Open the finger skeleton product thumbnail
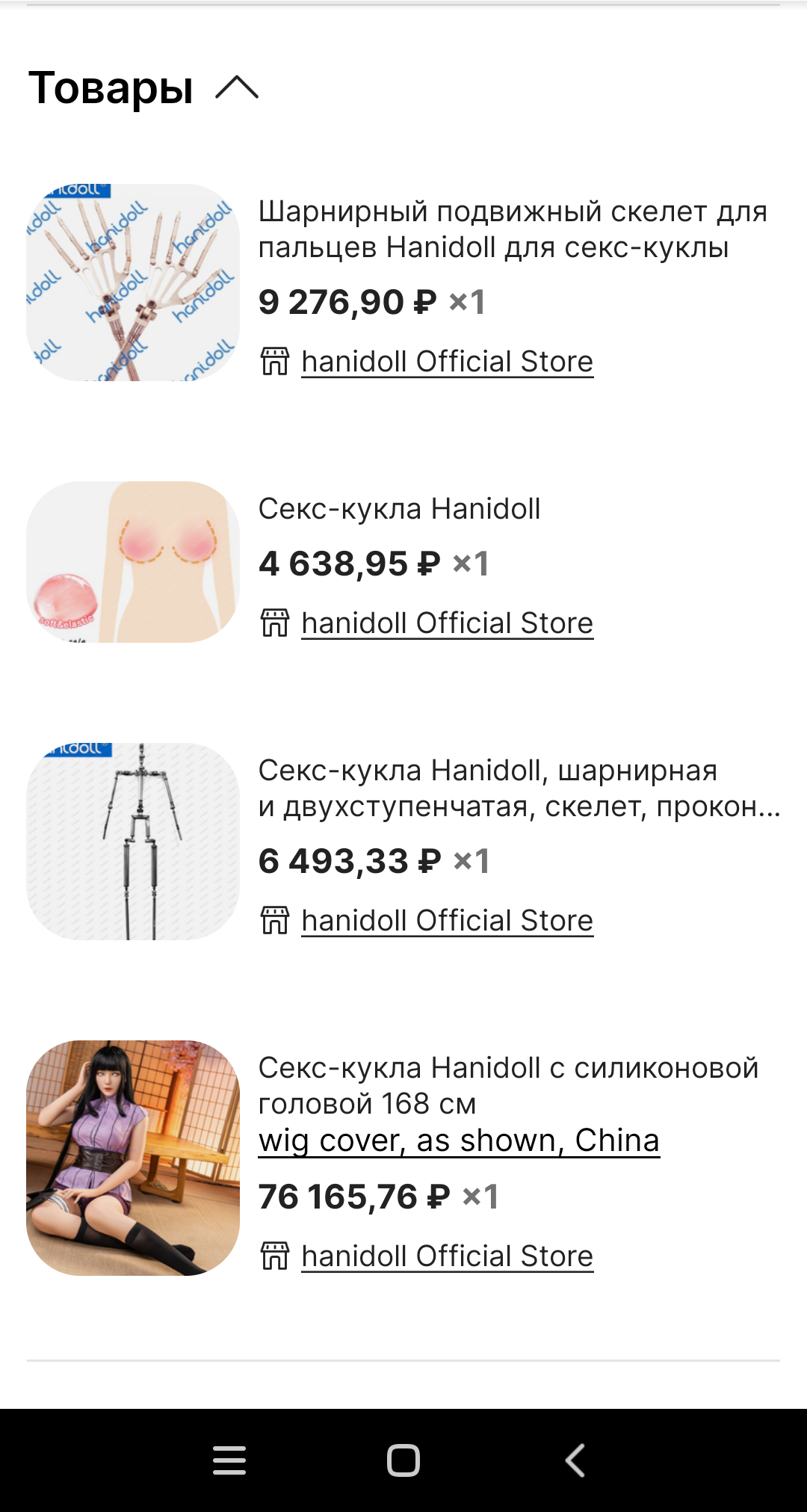807x1512 pixels. pos(133,283)
